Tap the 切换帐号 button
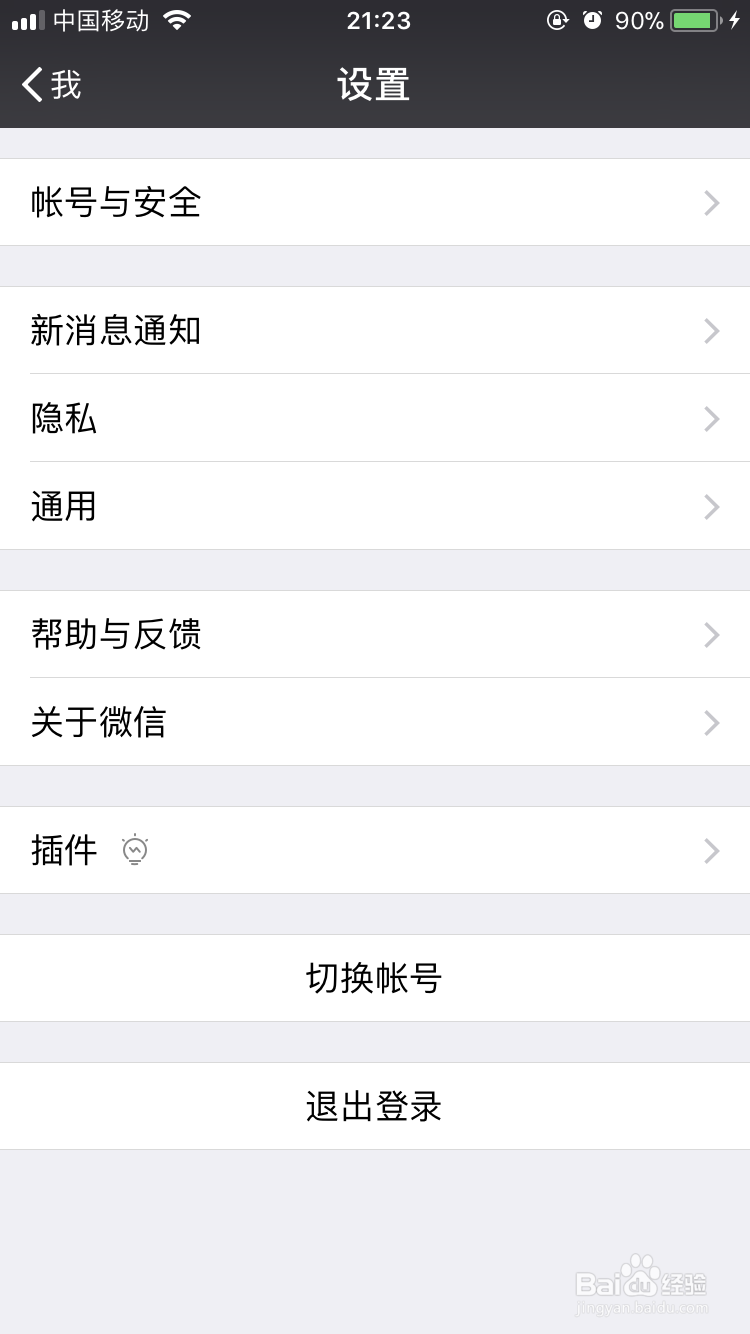Viewport: 750px width, 1334px height. tap(375, 978)
